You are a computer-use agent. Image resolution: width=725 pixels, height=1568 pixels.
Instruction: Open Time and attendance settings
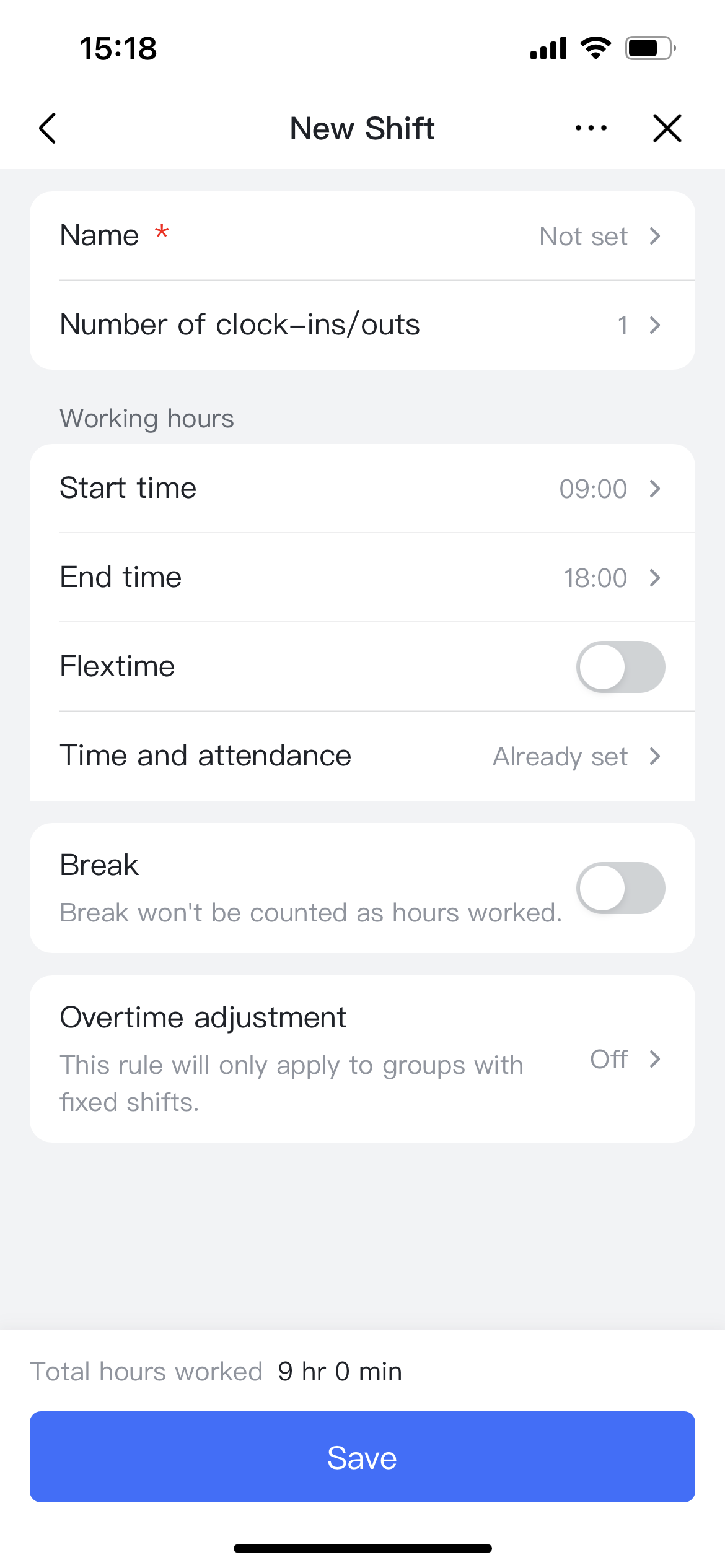(362, 756)
